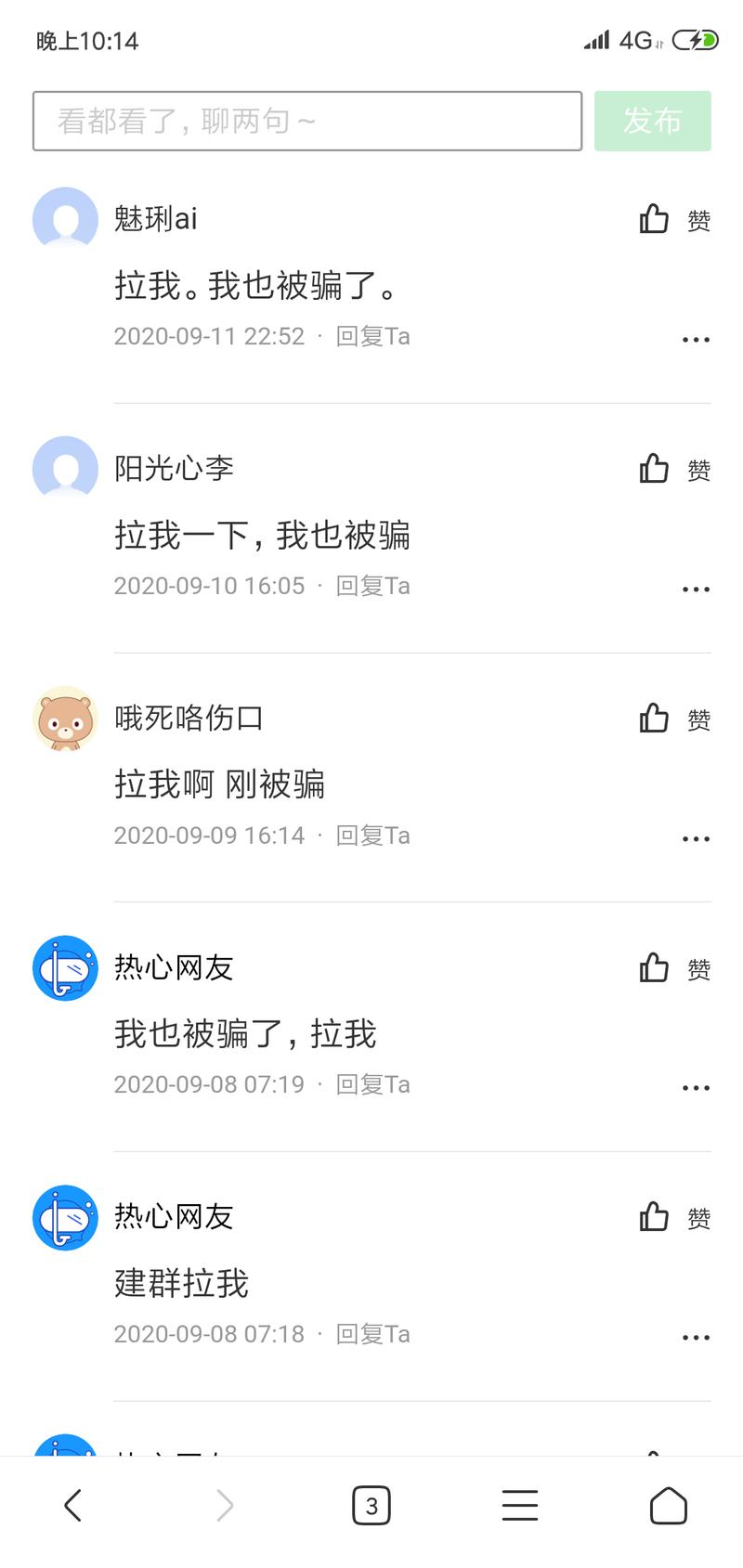Go back using the back arrow

point(73,1505)
